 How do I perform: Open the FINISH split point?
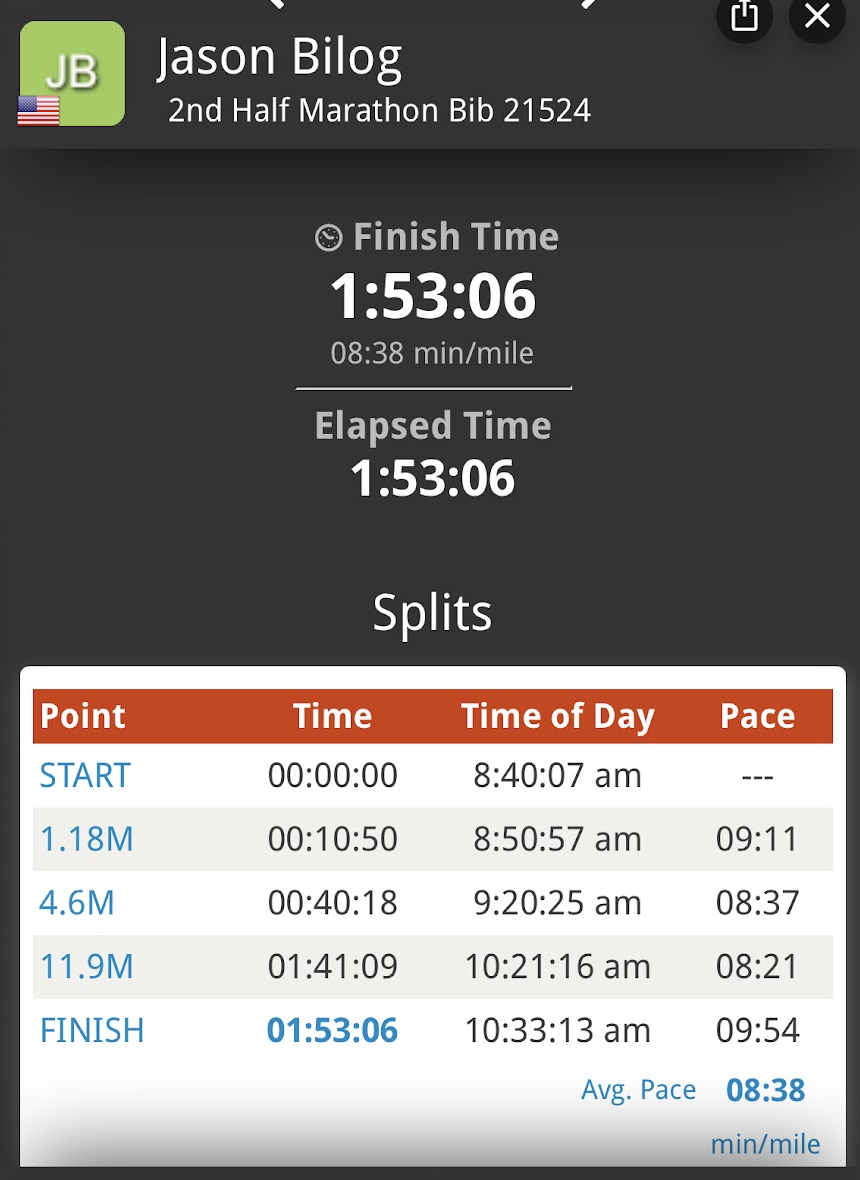click(x=92, y=1031)
